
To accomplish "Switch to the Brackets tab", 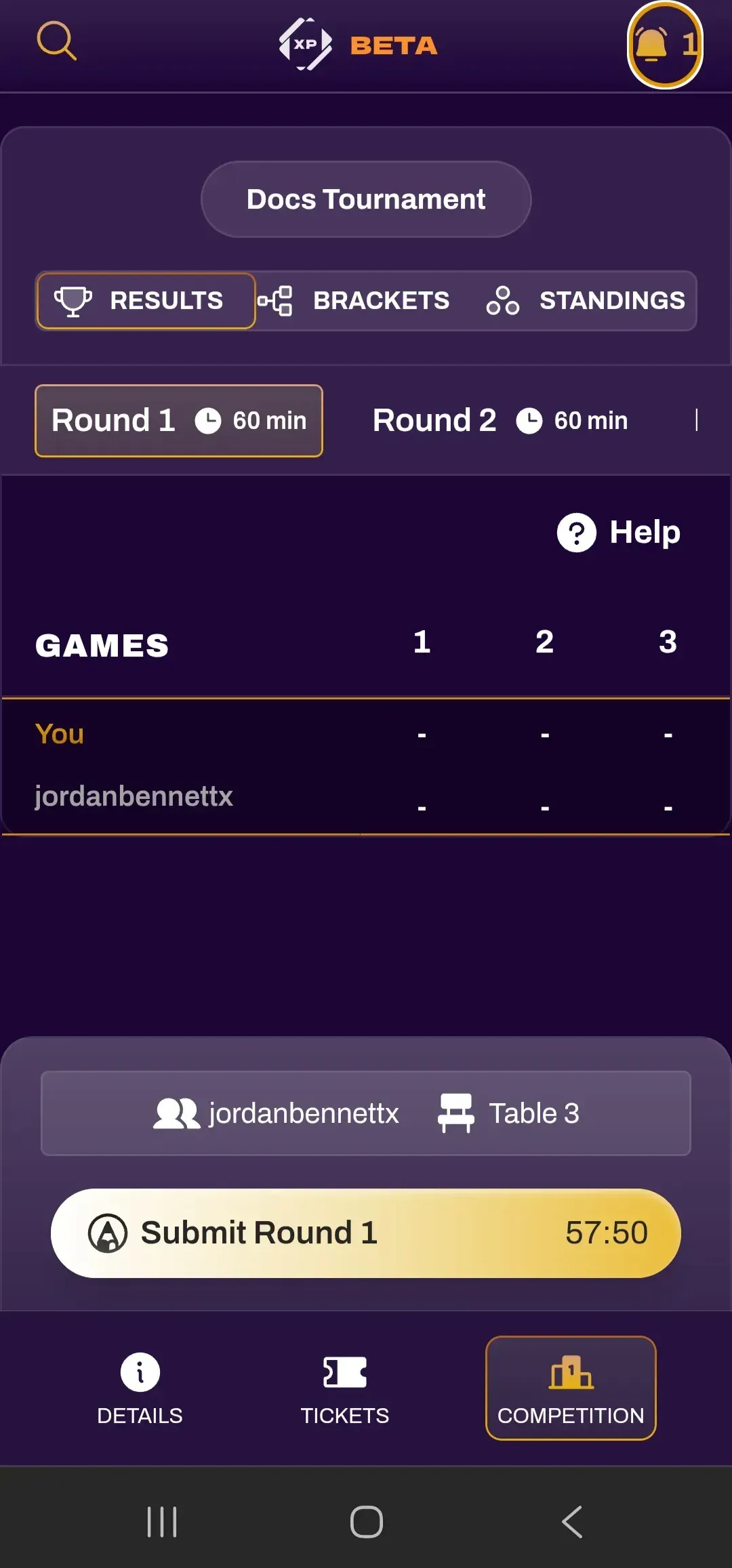I will (x=354, y=301).
